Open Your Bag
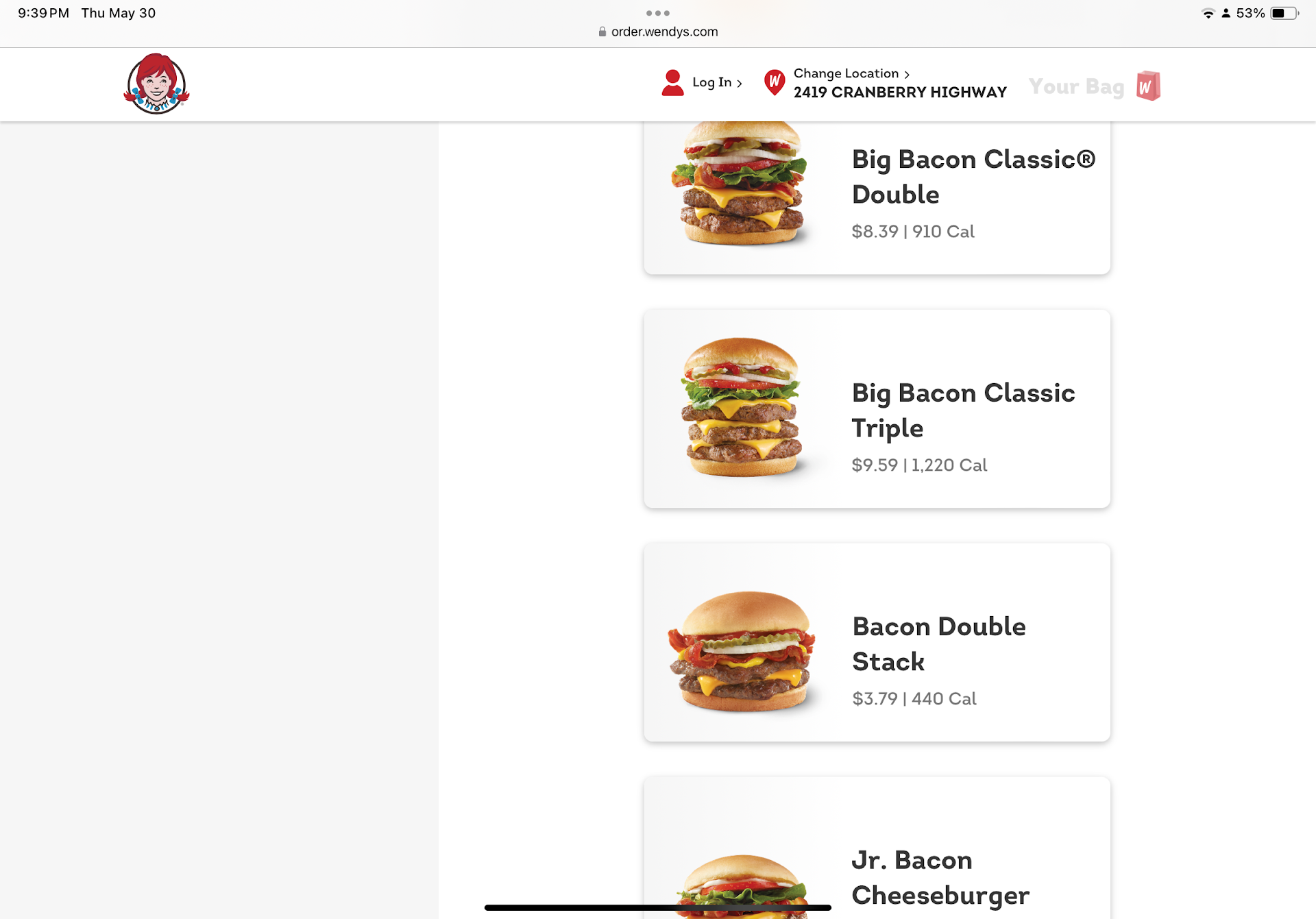The width and height of the screenshot is (1316, 919). [x=1094, y=86]
